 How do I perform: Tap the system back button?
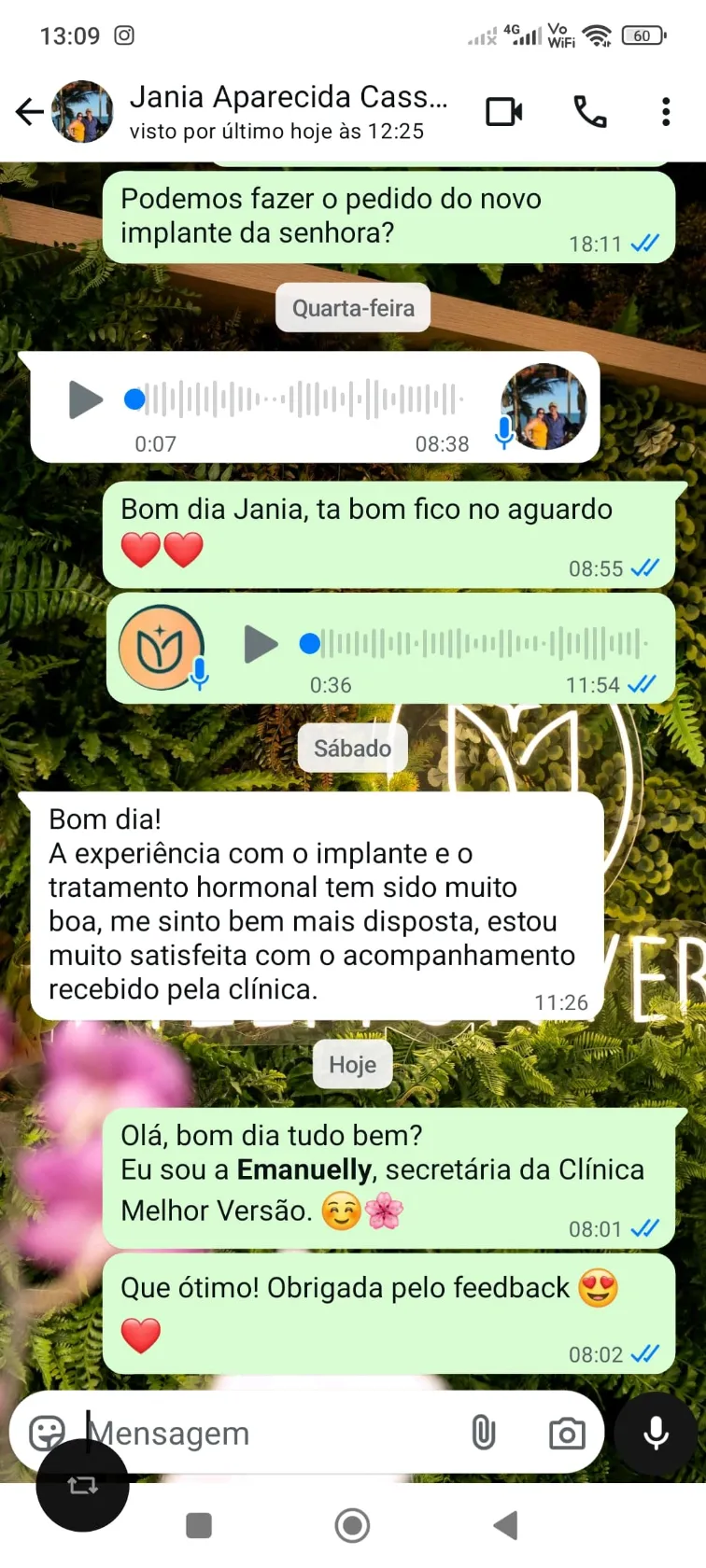click(x=505, y=1526)
